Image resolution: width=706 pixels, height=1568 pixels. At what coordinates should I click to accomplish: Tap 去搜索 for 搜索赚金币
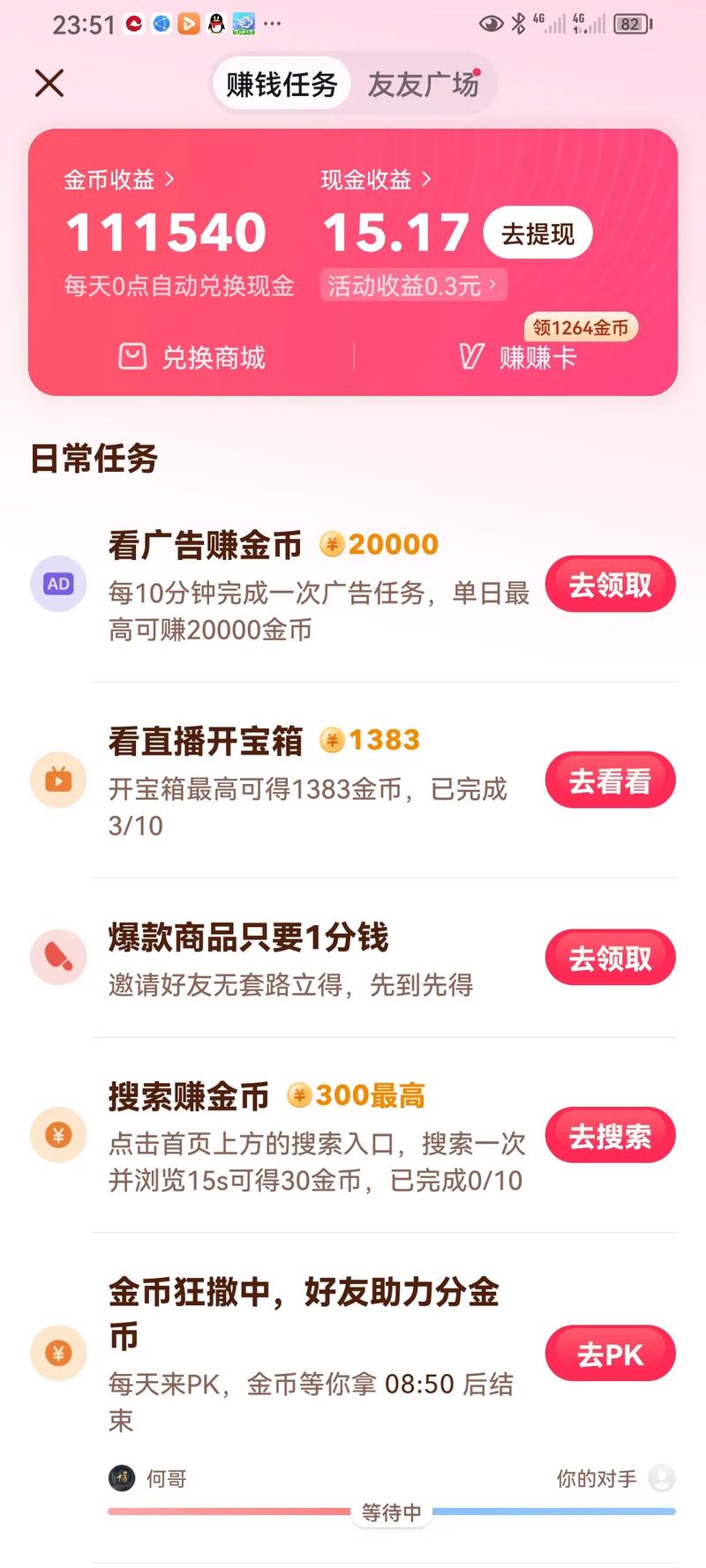click(610, 1136)
